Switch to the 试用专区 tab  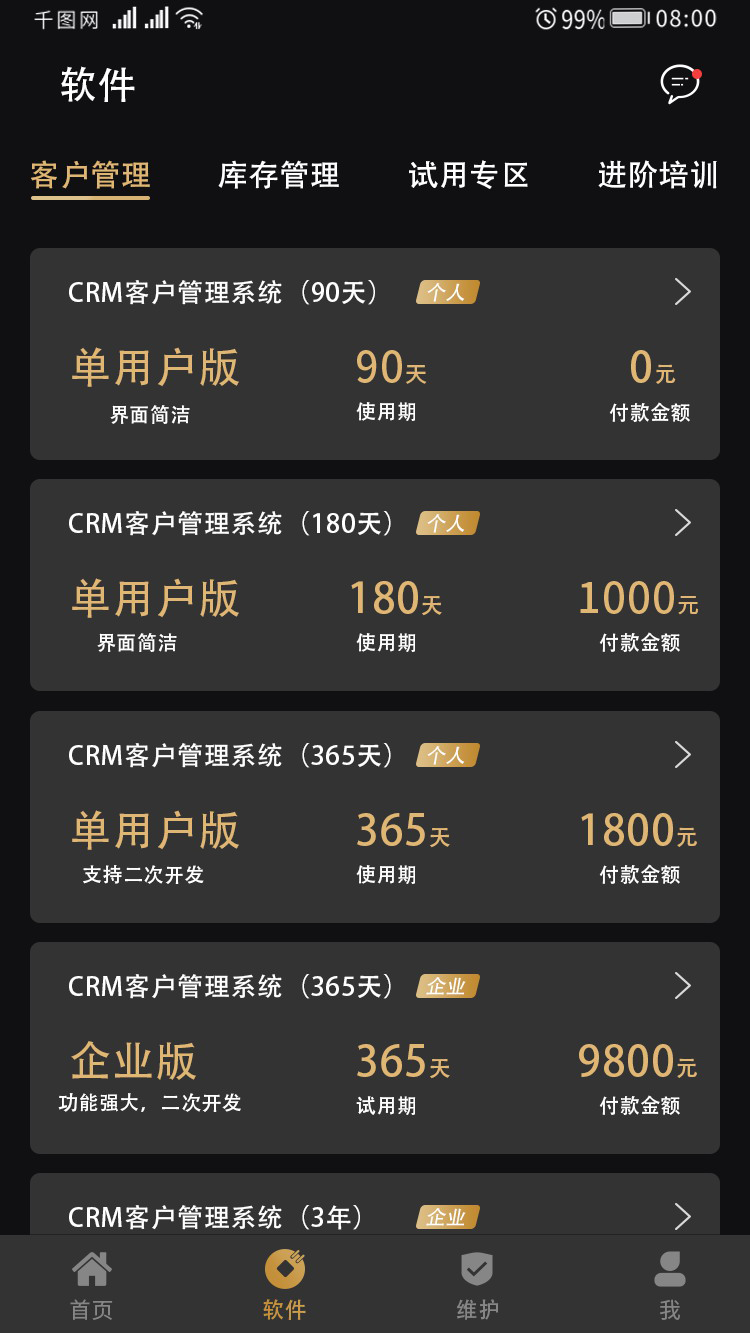point(468,176)
